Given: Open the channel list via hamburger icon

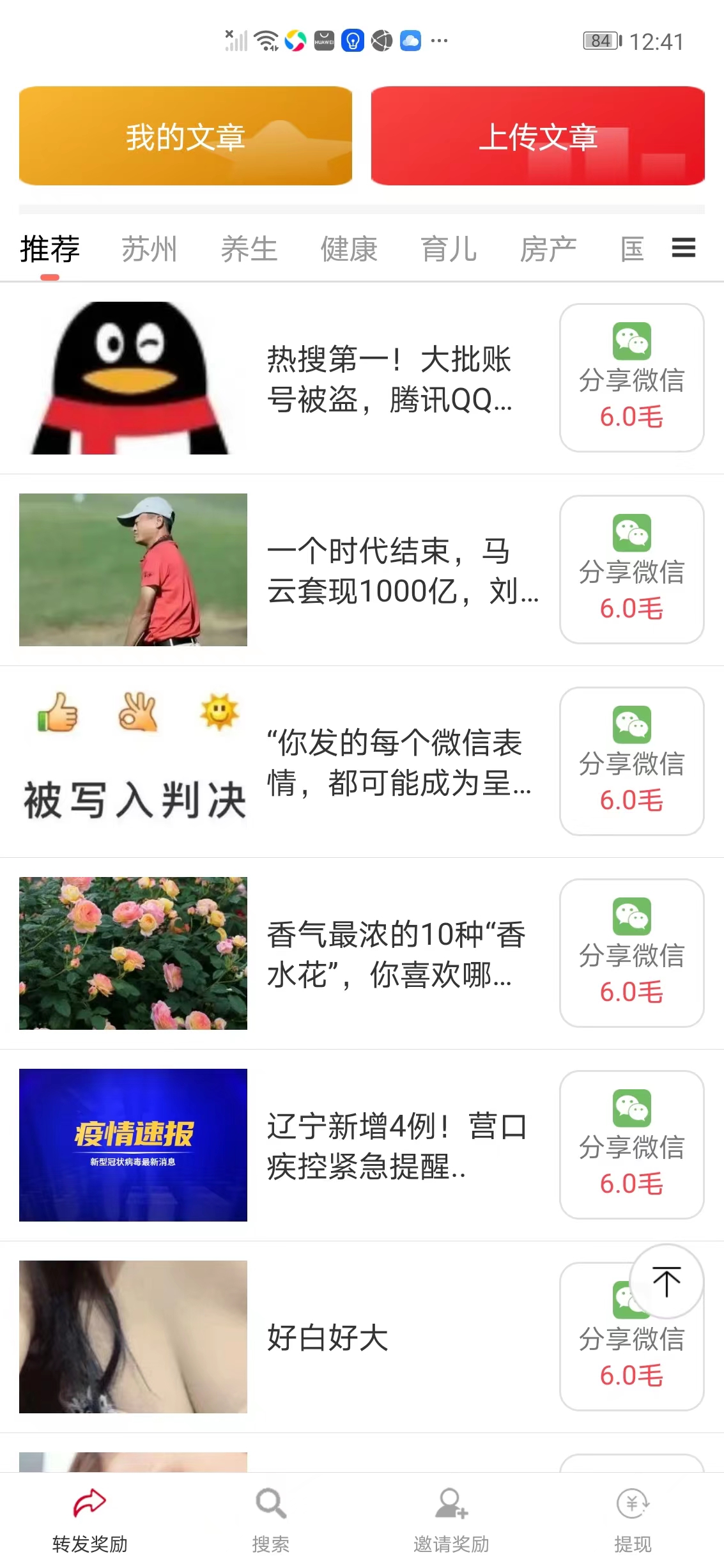Looking at the screenshot, I should point(683,249).
